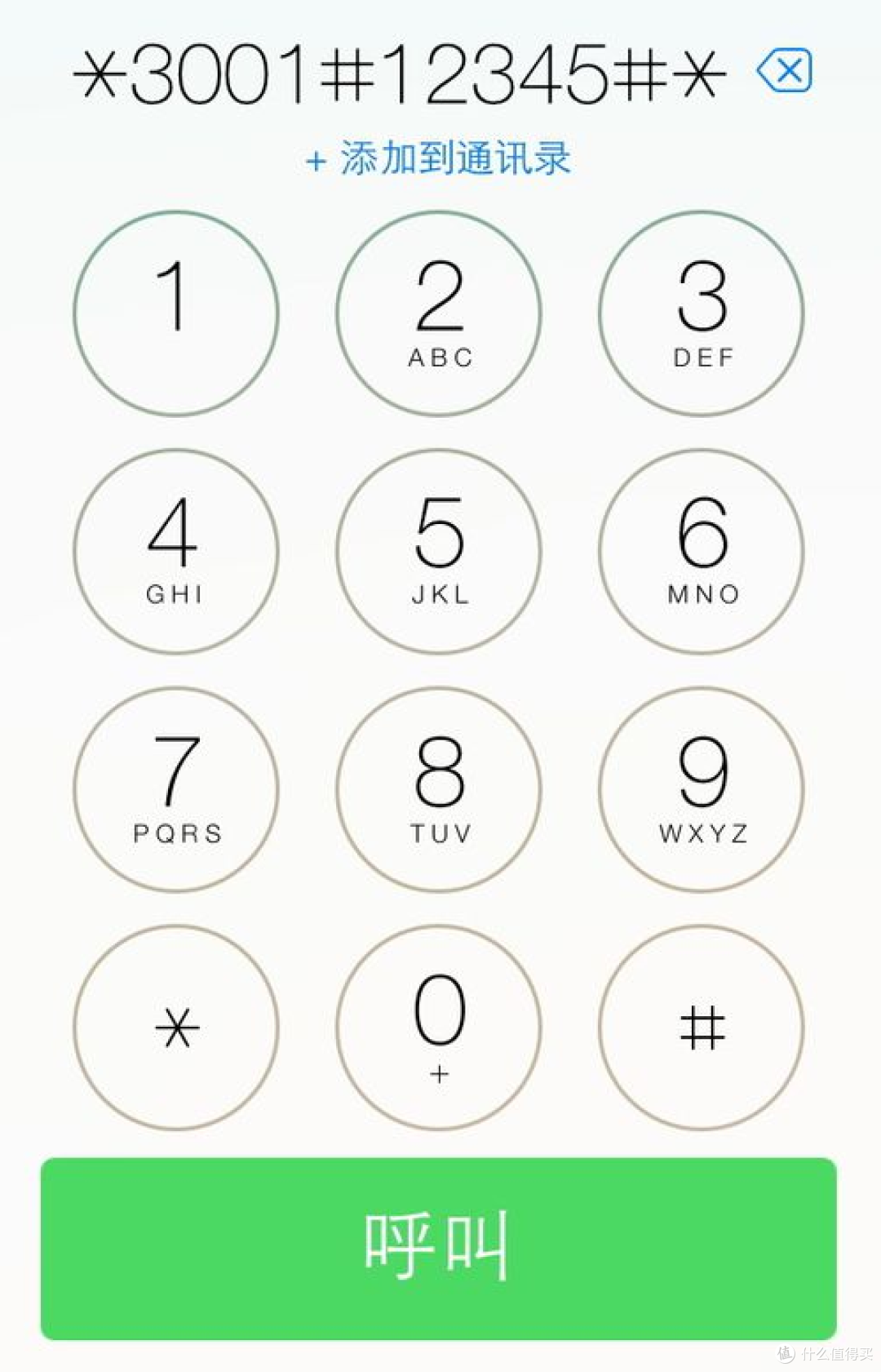The height and width of the screenshot is (1372, 881).
Task: Tap the asterisk key
Action: coord(176,1027)
